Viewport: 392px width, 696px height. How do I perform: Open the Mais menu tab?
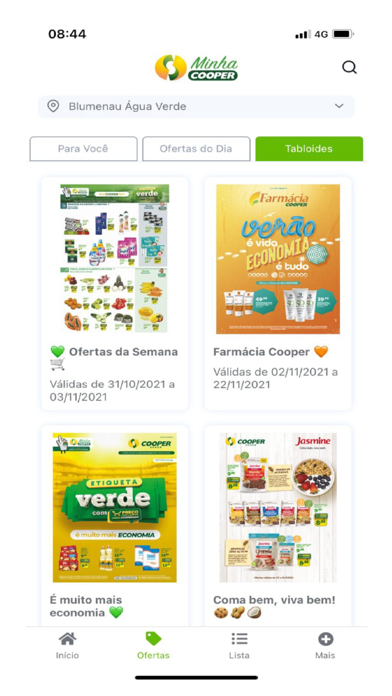325,646
